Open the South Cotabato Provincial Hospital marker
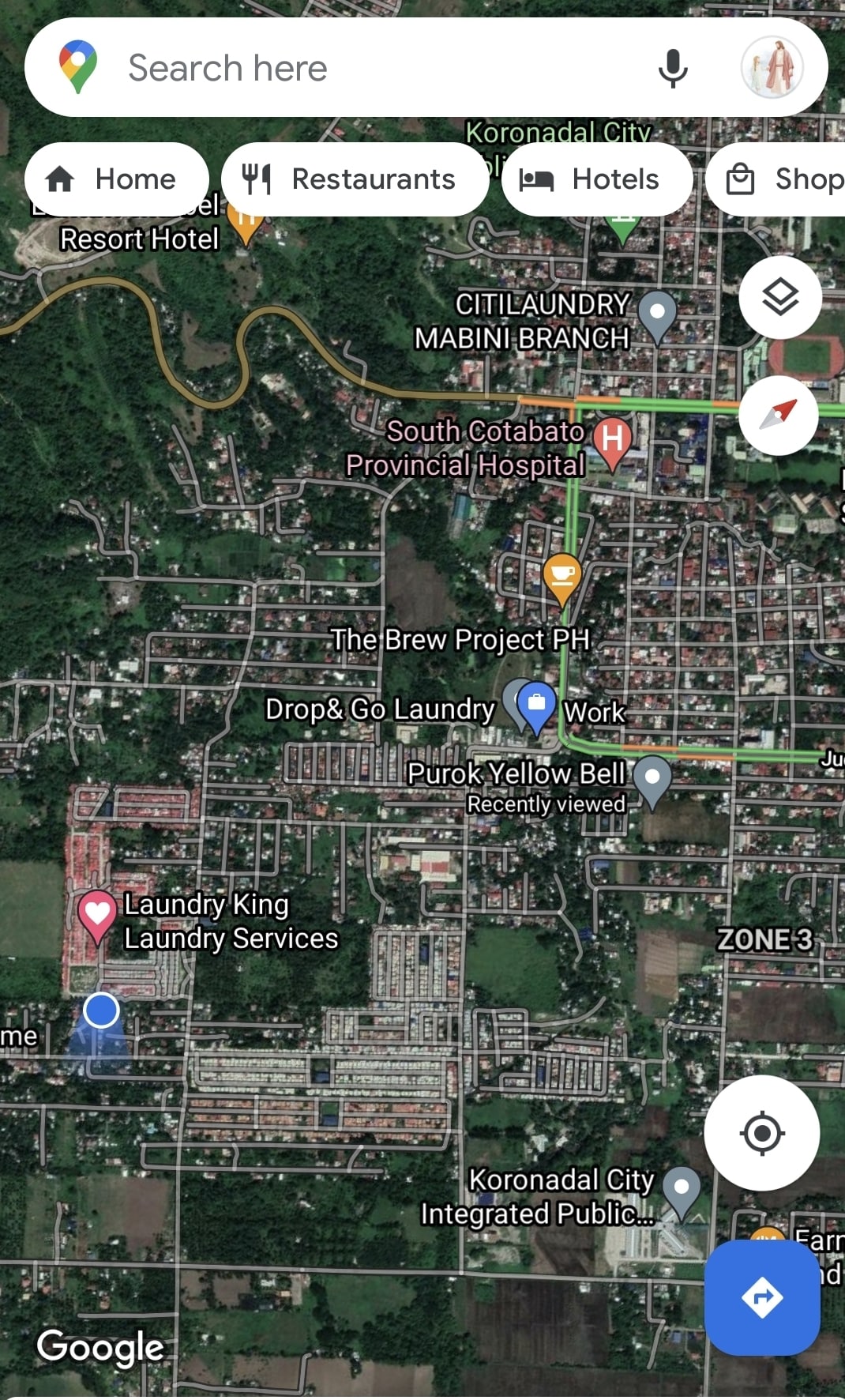 613,443
